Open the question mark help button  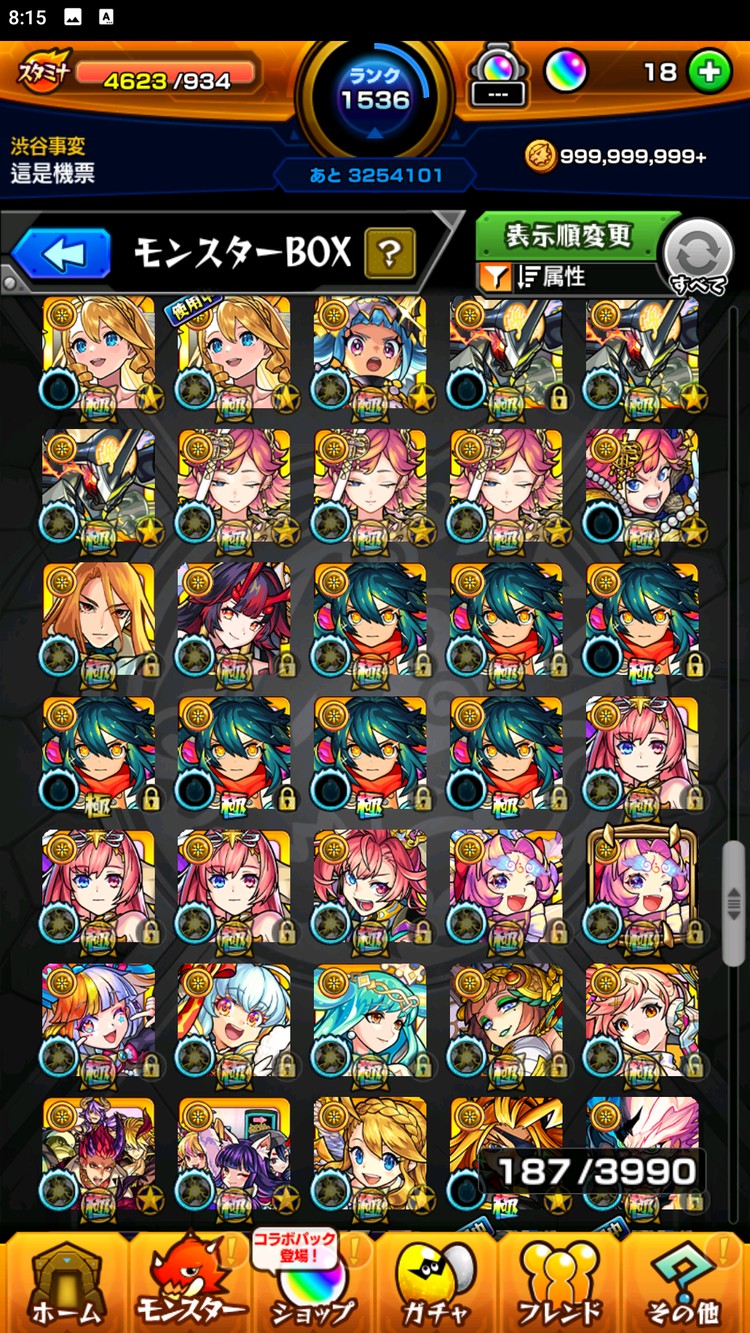(x=389, y=254)
